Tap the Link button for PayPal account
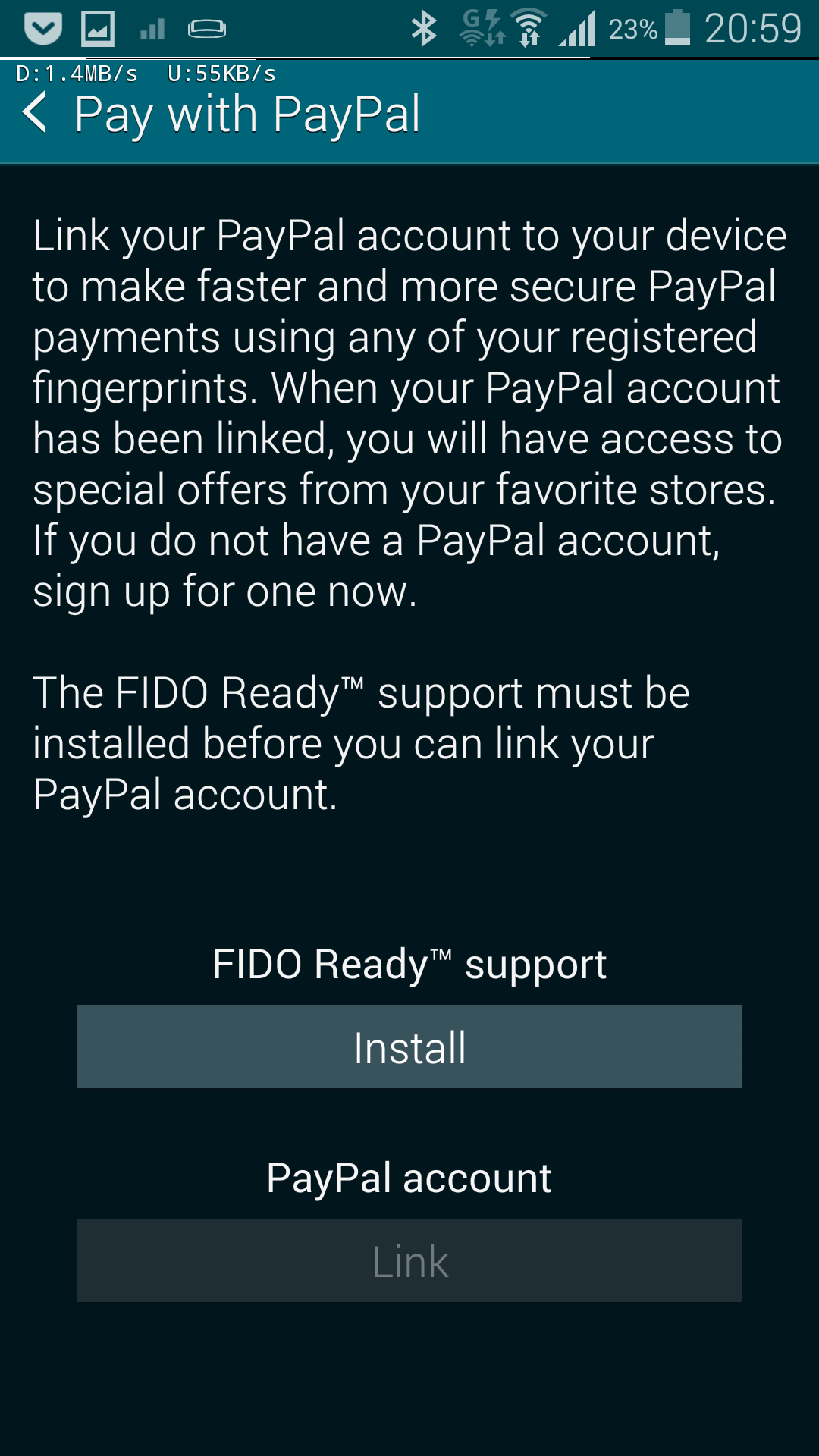The height and width of the screenshot is (1456, 819). [409, 1260]
